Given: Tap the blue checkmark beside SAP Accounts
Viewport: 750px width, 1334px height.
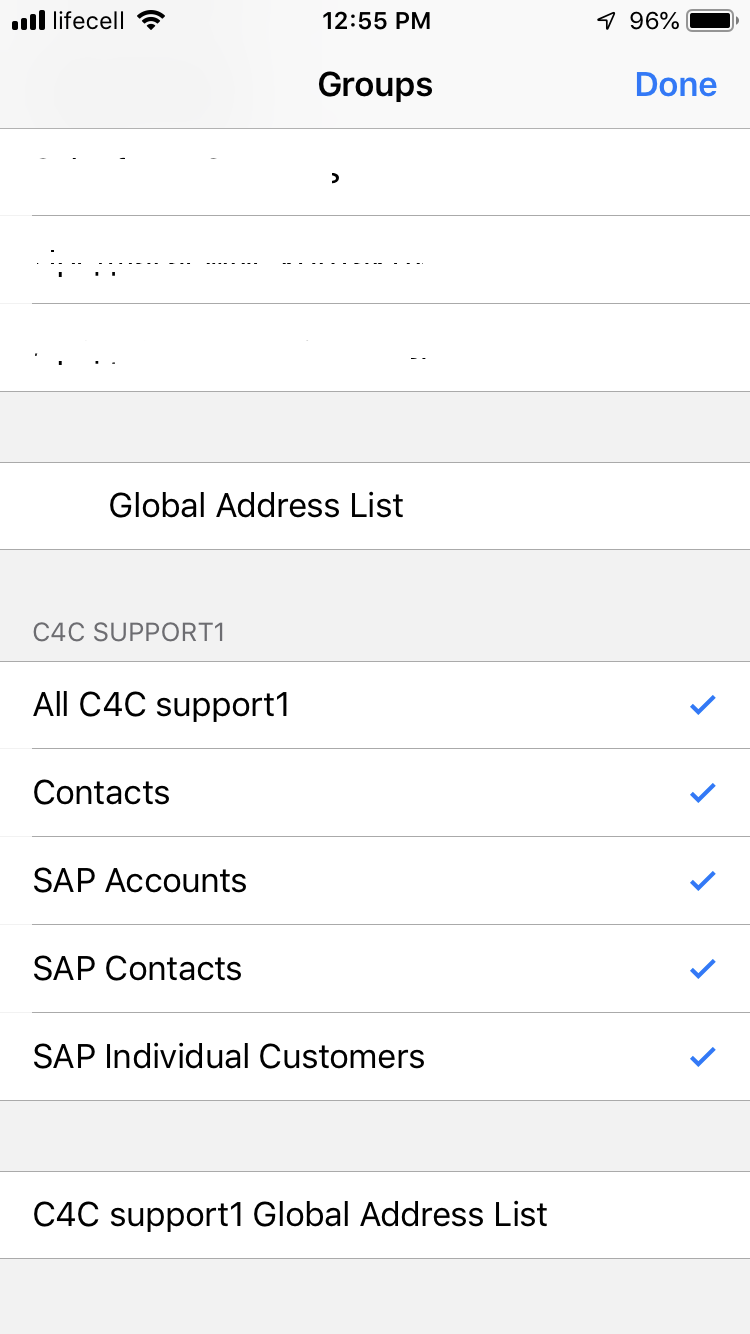Looking at the screenshot, I should click(703, 880).
